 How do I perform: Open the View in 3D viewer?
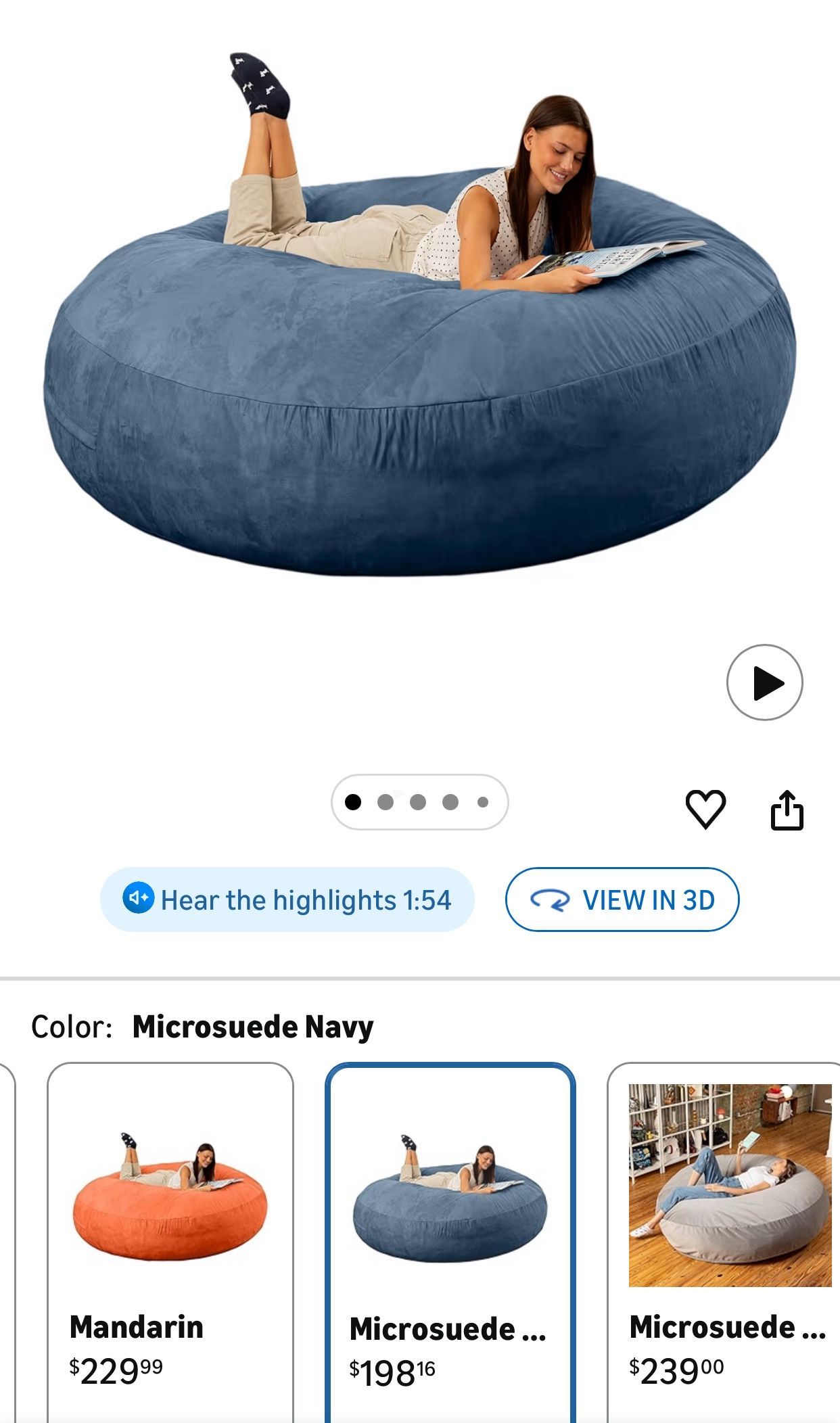pos(622,900)
